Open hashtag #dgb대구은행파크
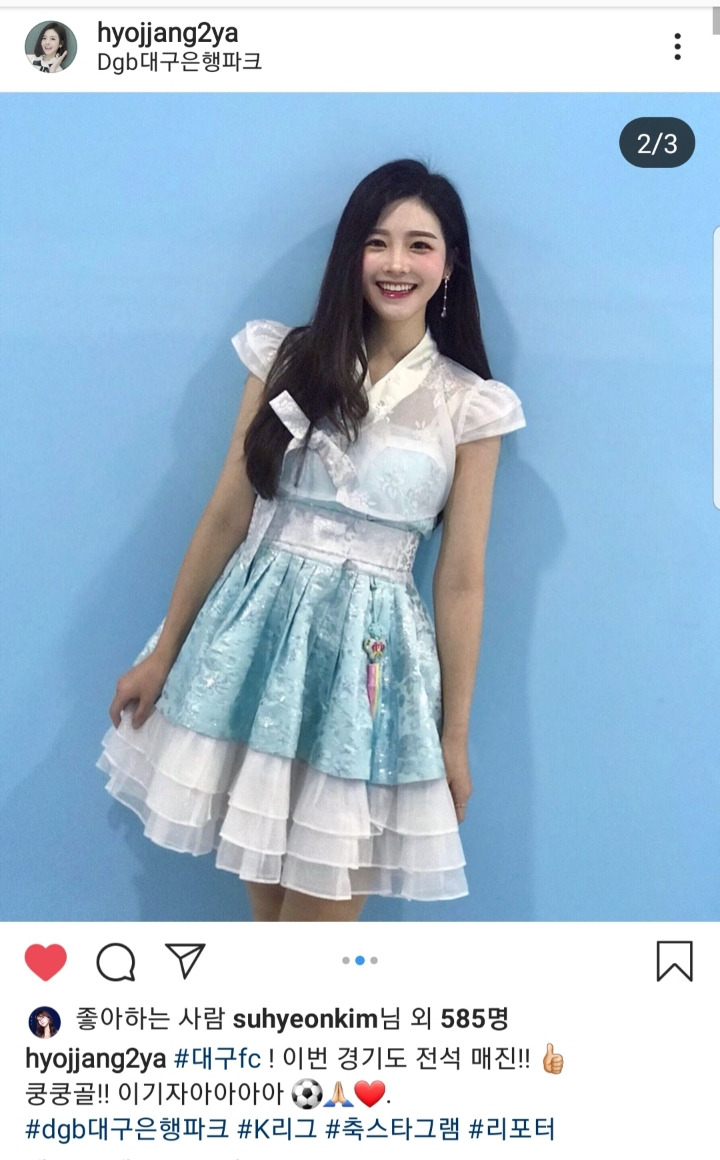The height and width of the screenshot is (1160, 720). click(127, 1130)
